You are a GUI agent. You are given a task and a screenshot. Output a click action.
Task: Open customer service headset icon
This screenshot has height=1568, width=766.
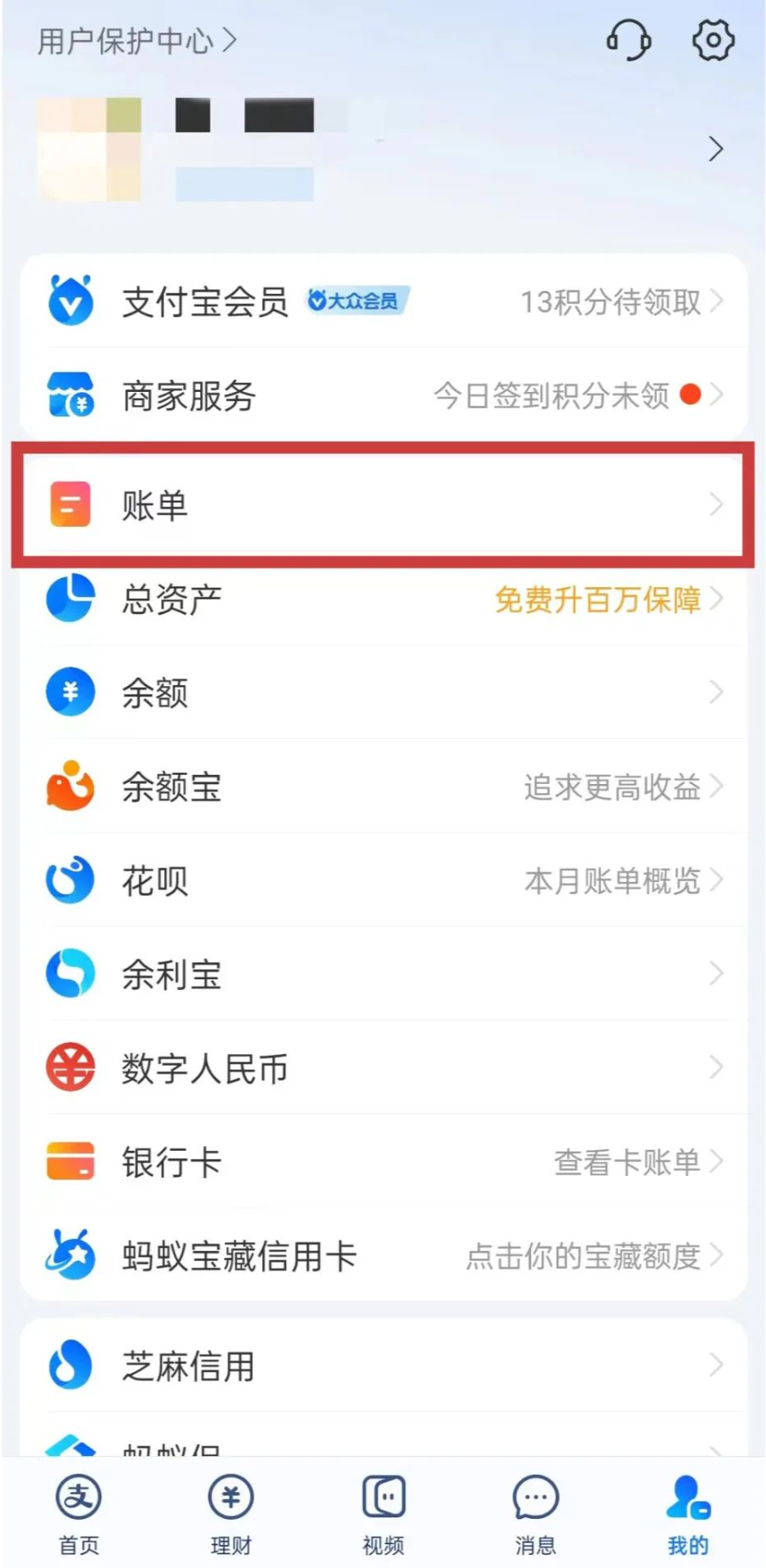[628, 39]
